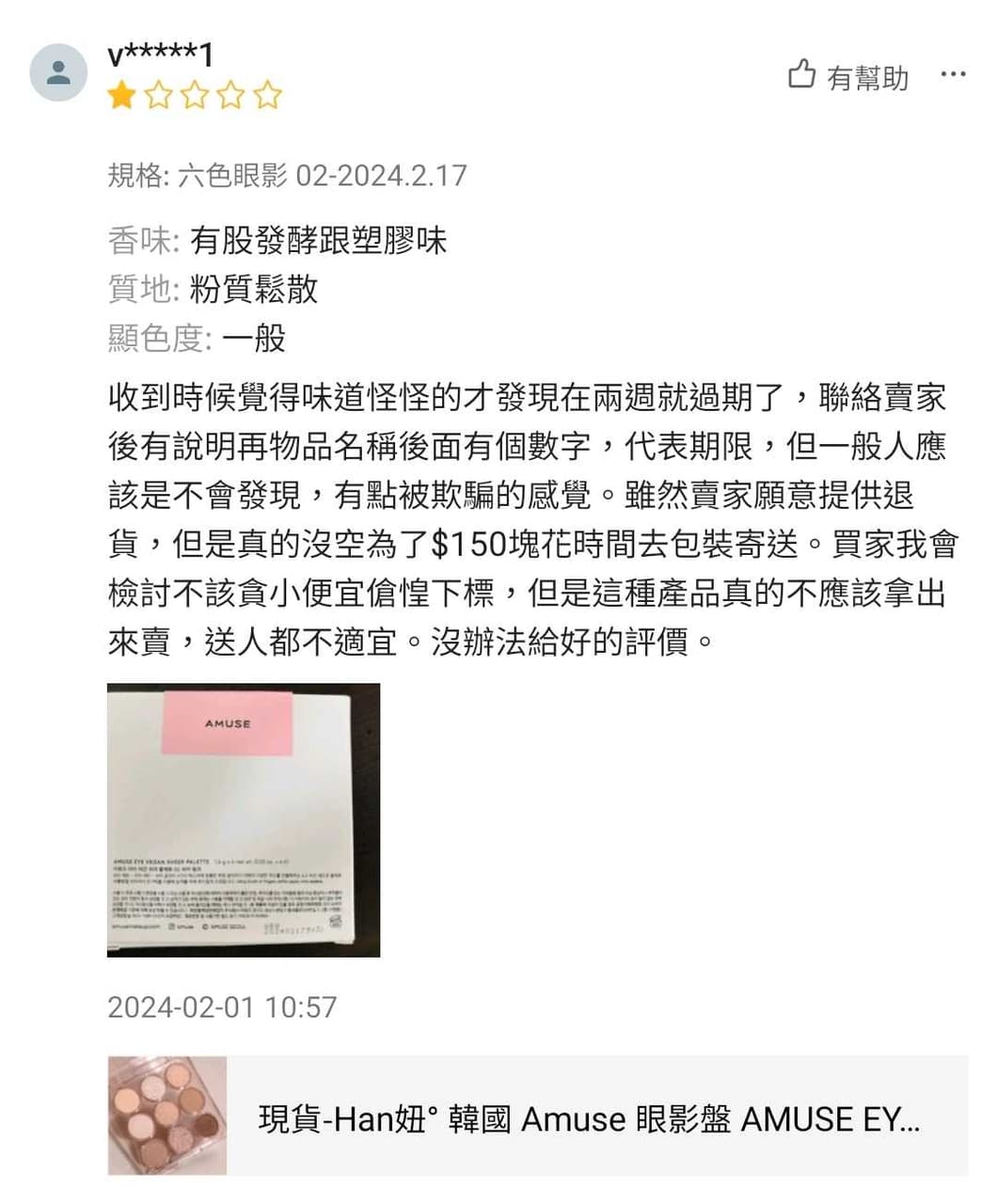
Task: Open reviewer v*****1's avatar
Action: click(x=58, y=72)
